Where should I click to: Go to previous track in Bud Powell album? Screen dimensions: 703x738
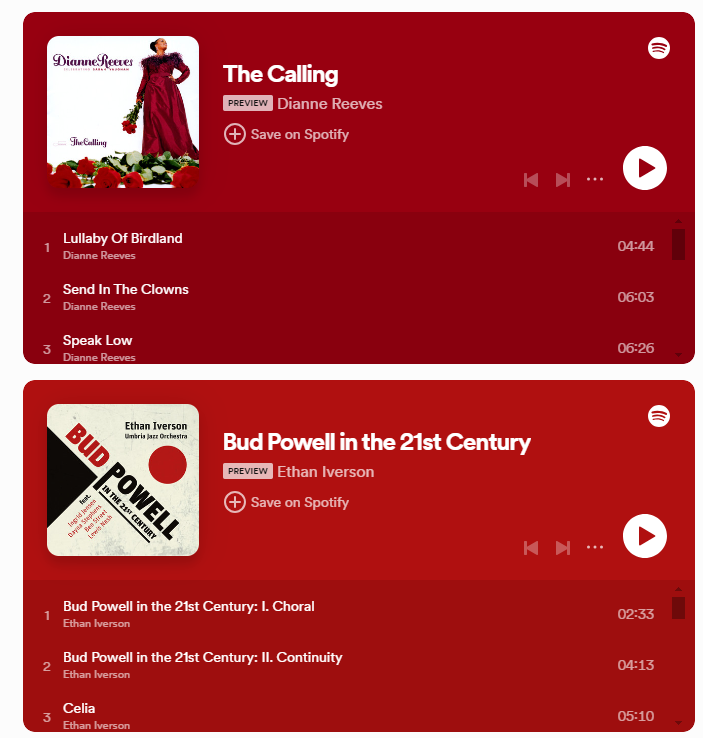(531, 547)
